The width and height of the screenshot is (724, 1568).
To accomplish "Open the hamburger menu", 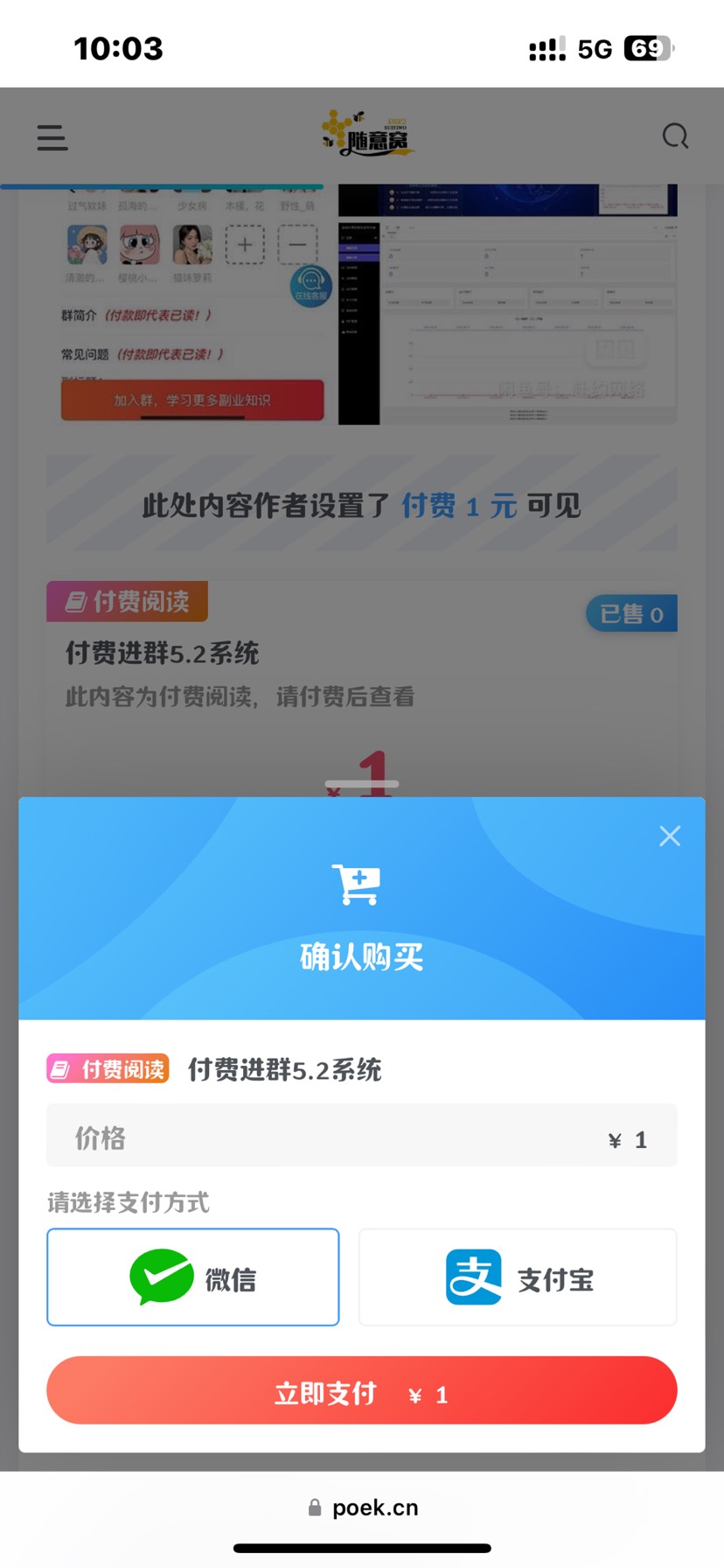I will 52,137.
